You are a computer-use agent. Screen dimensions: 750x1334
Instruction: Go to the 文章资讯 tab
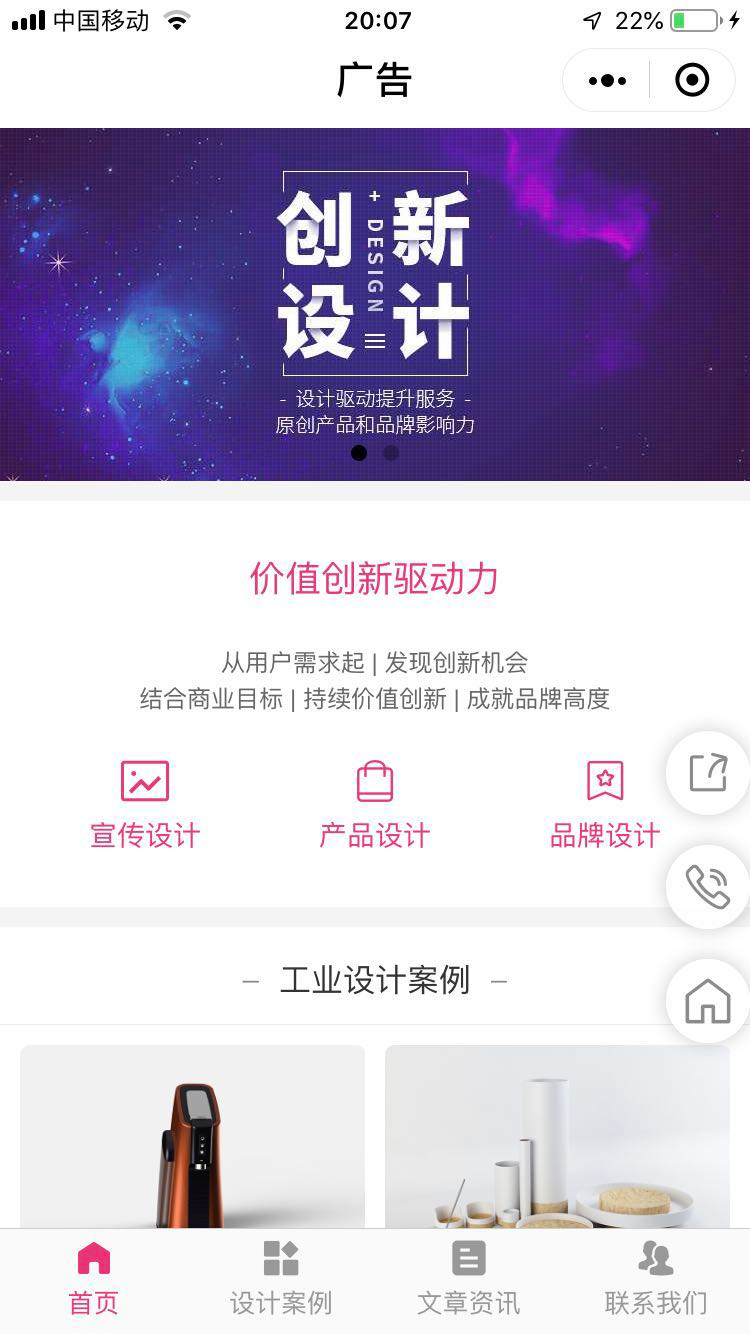point(469,1279)
